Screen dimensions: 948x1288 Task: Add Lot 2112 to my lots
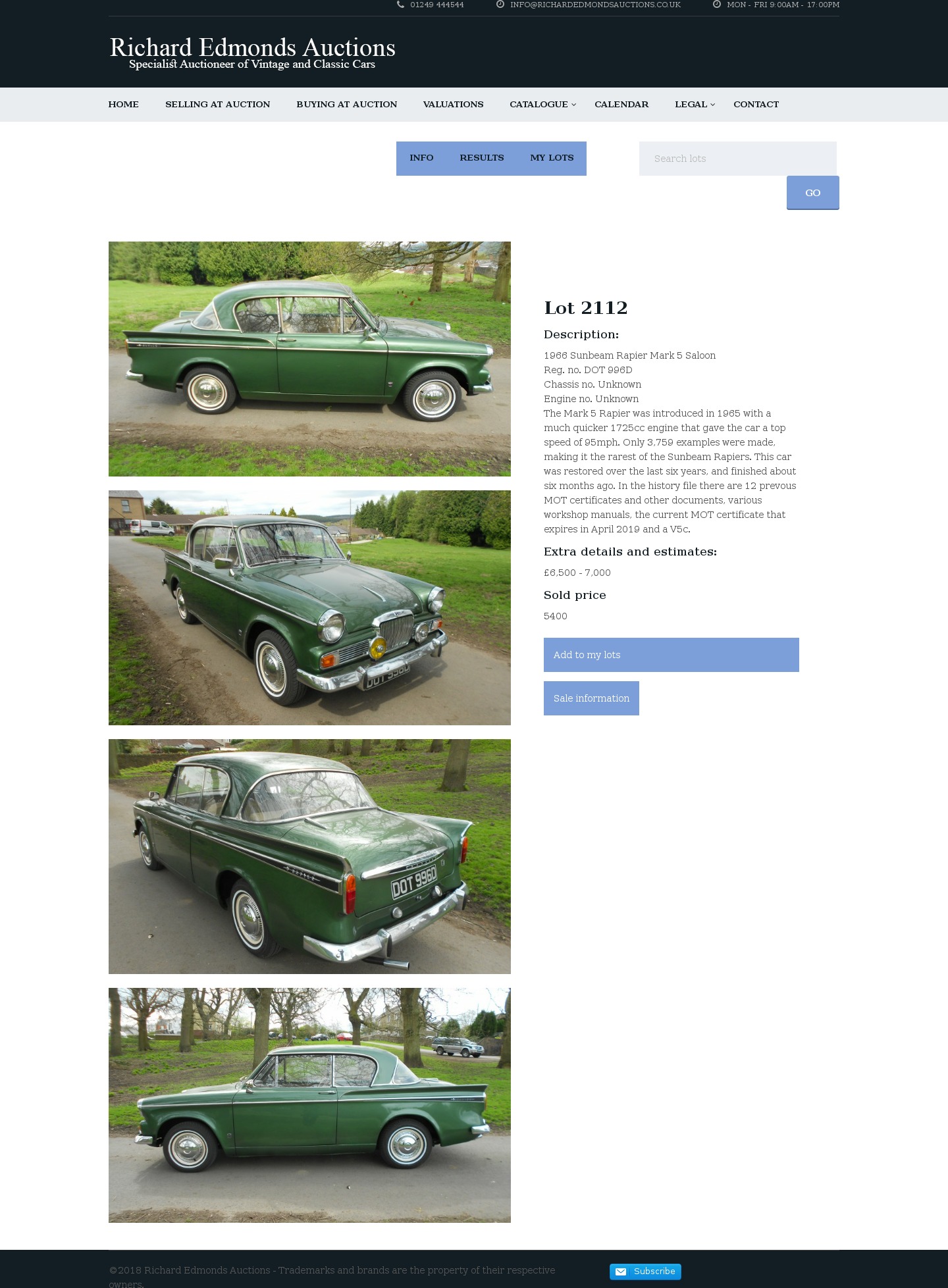[x=671, y=655]
